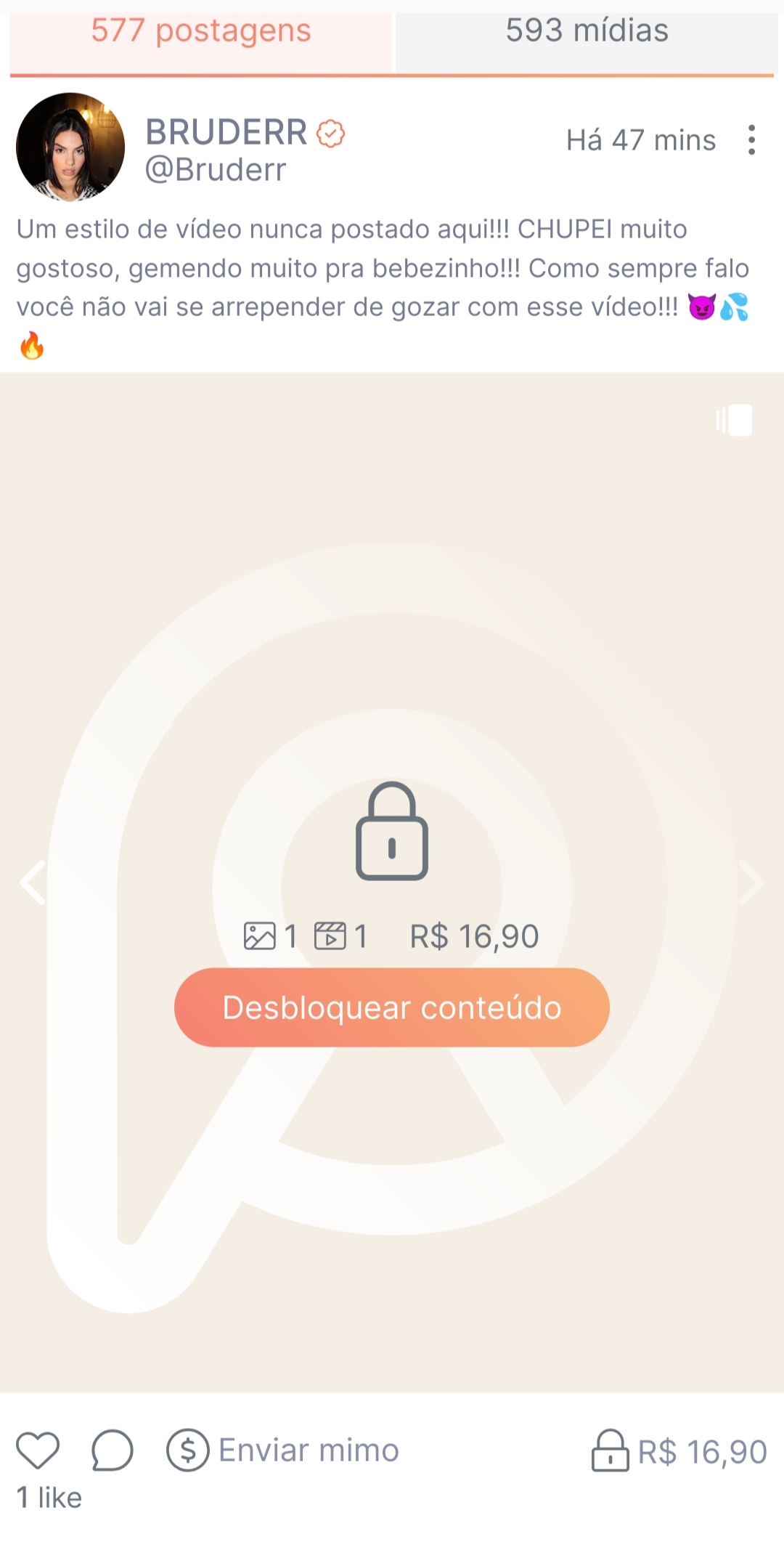Send a tip via Enviar mimo
This screenshot has height=1550, width=784.
tap(283, 1450)
